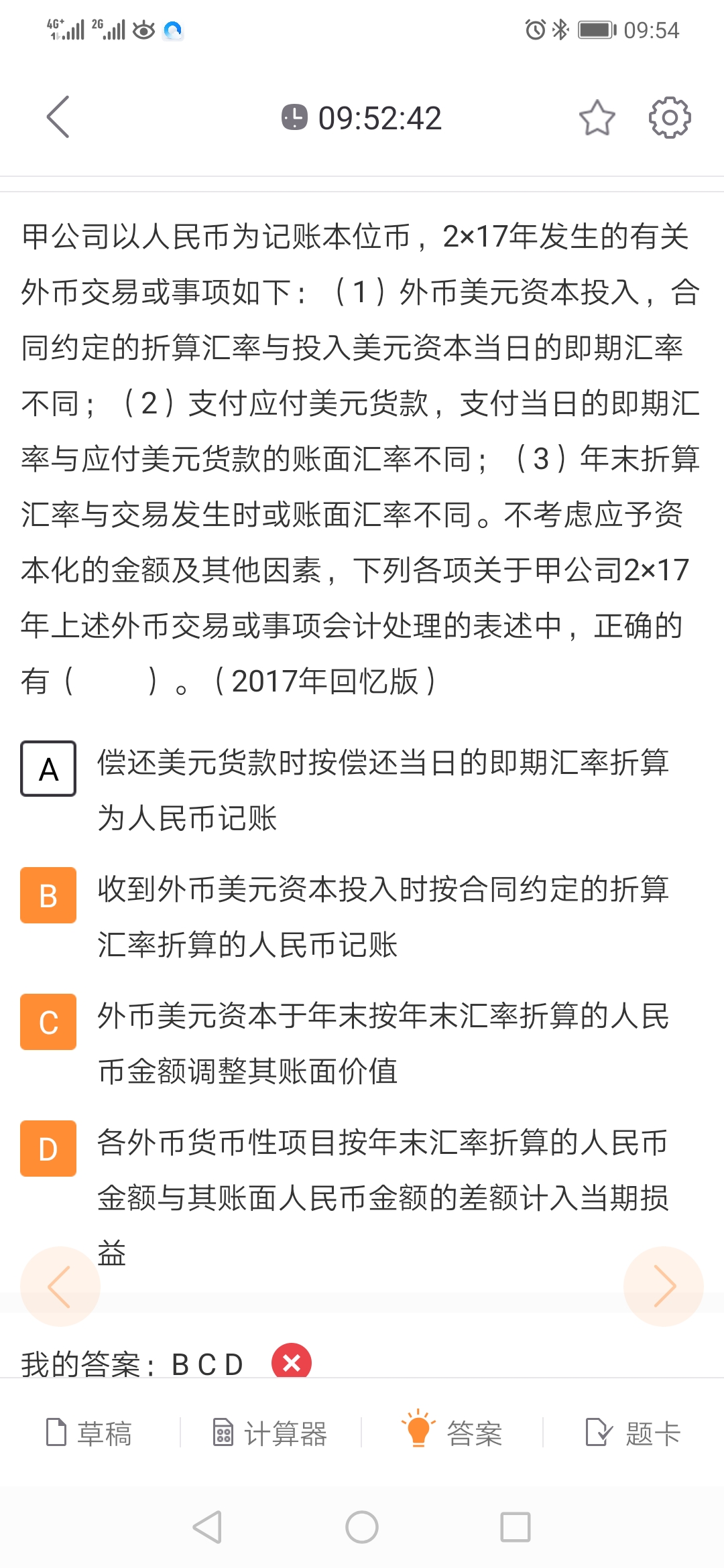Image resolution: width=724 pixels, height=1568 pixels.
Task: Open the settings gear
Action: pyautogui.click(x=669, y=118)
